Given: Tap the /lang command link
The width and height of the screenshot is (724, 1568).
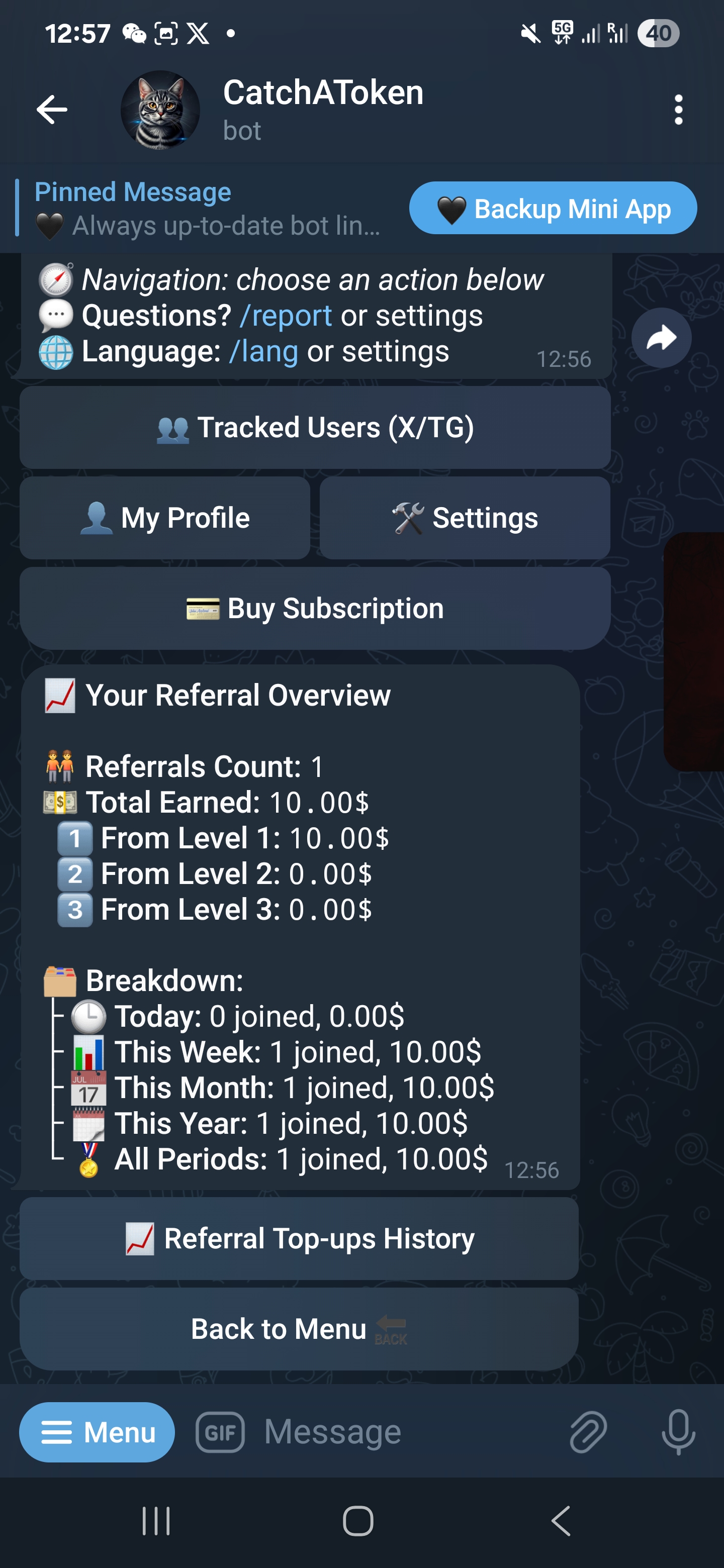Looking at the screenshot, I should 263,352.
